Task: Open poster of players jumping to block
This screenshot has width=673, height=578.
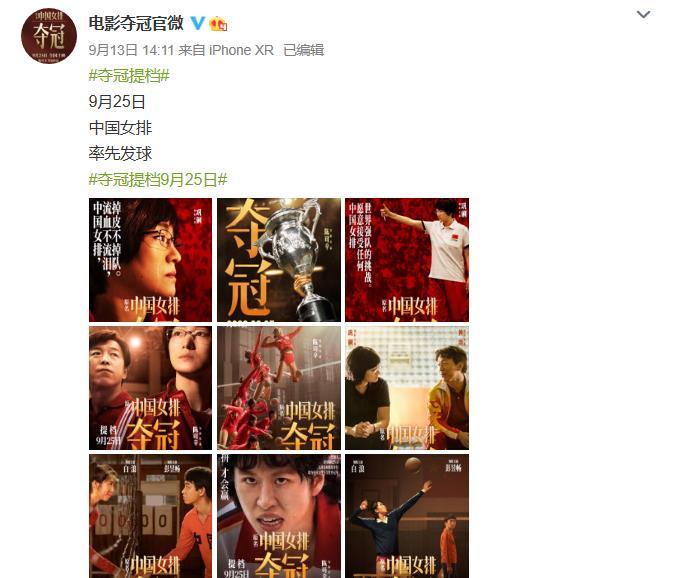Action: (278, 387)
